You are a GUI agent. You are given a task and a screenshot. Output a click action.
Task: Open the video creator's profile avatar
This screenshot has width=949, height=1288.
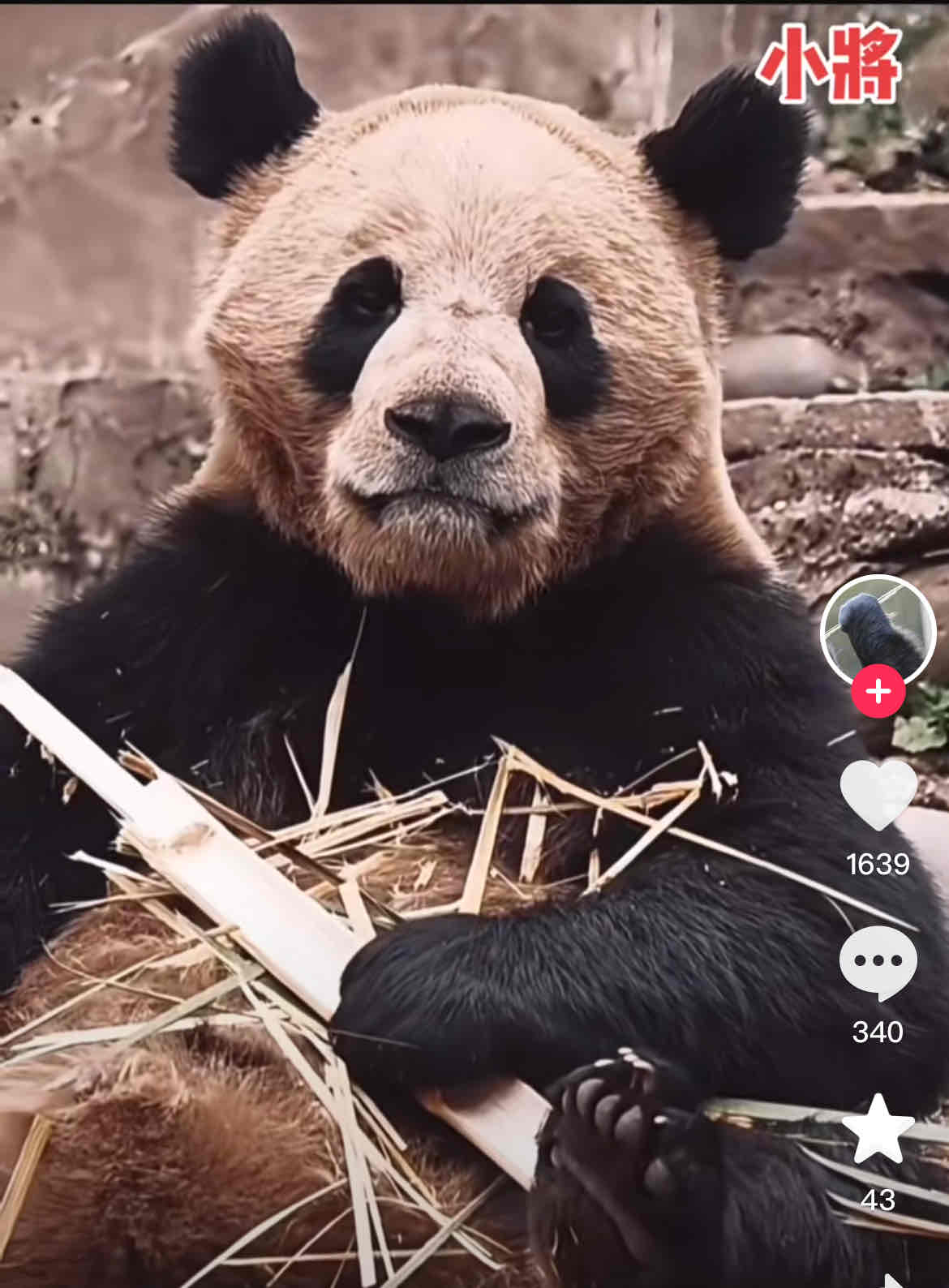click(x=878, y=629)
